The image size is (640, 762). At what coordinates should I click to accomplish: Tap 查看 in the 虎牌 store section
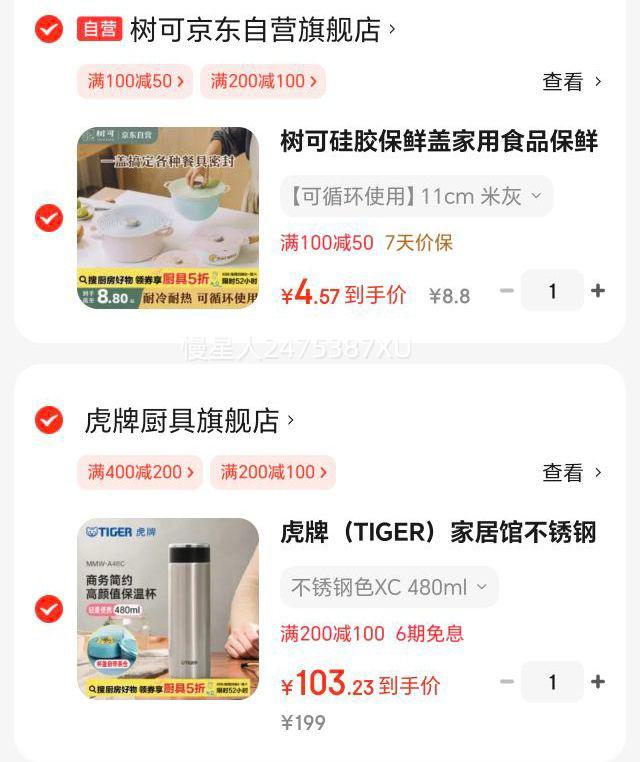[x=572, y=472]
